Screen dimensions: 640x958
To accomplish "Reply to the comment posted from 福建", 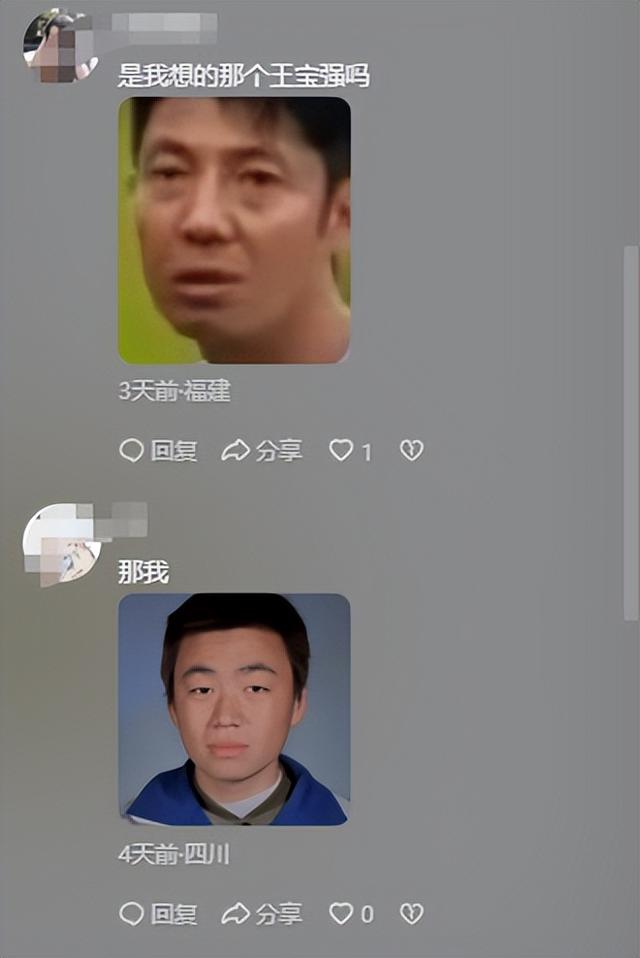I will [158, 451].
